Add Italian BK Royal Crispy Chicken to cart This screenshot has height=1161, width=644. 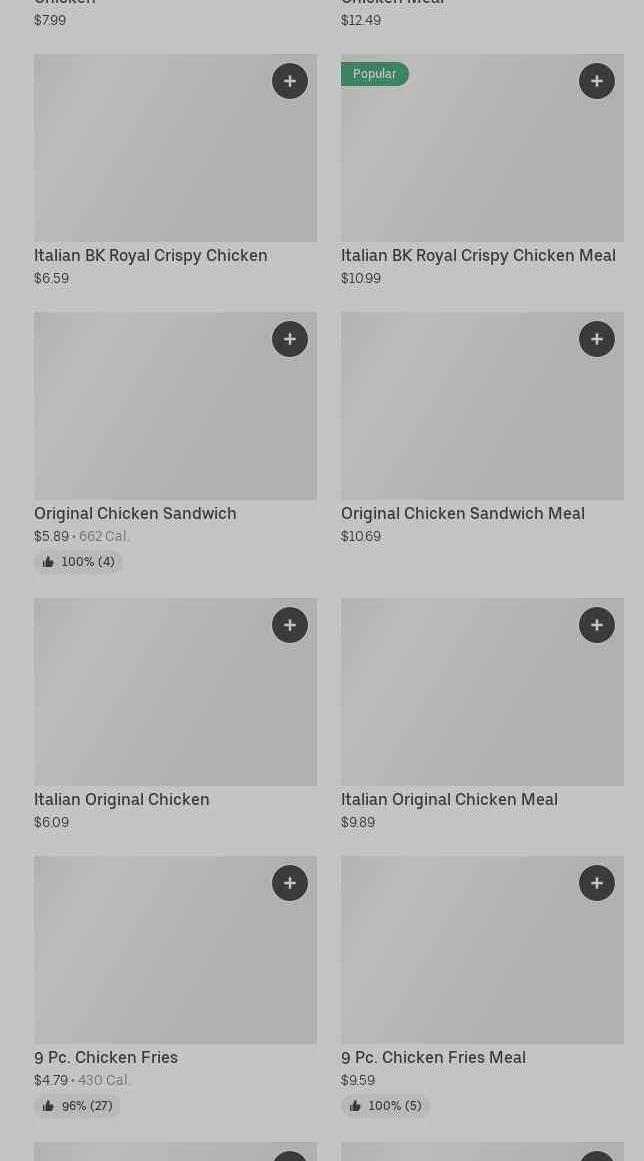pyautogui.click(x=290, y=81)
